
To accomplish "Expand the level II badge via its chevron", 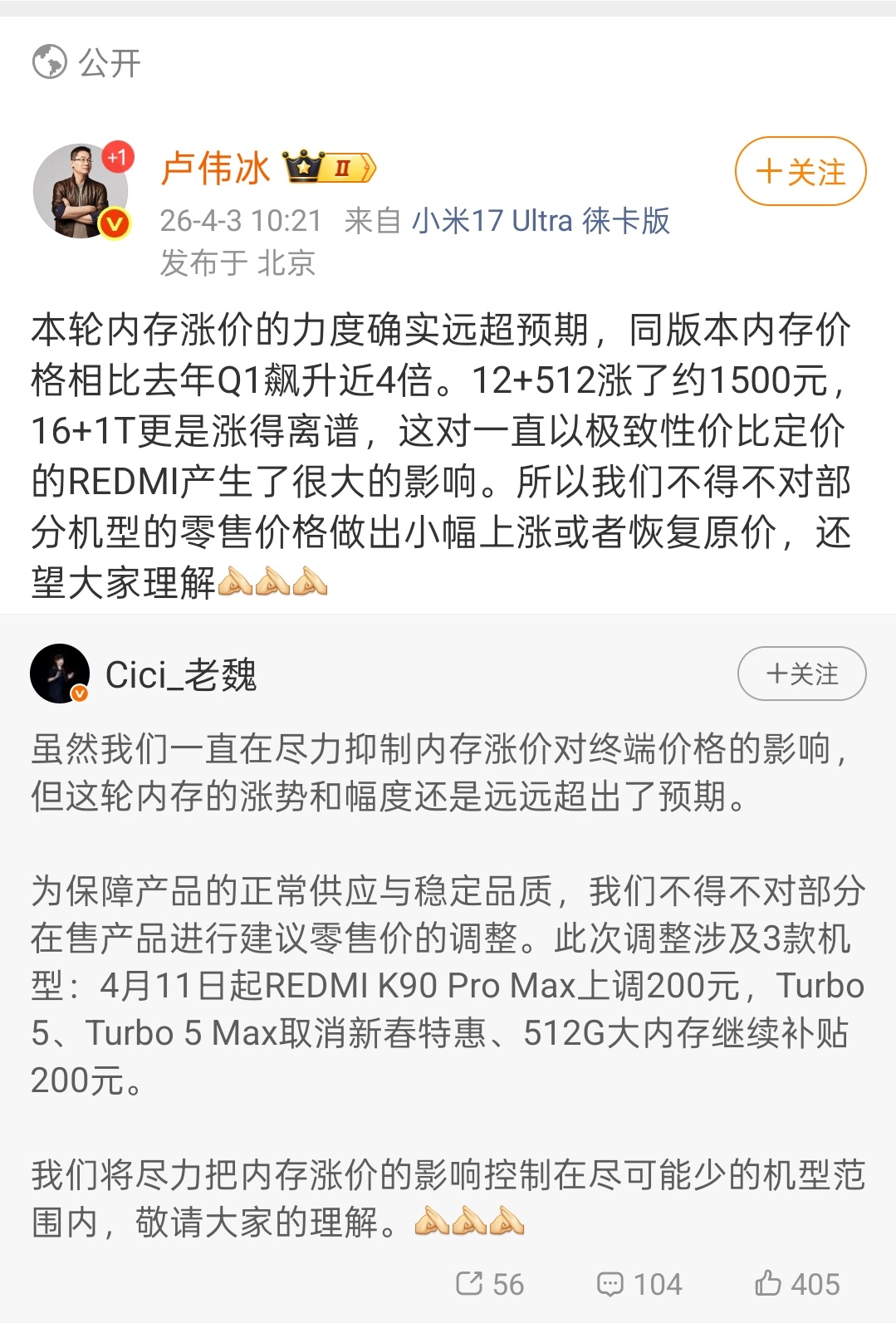I will tap(369, 166).
